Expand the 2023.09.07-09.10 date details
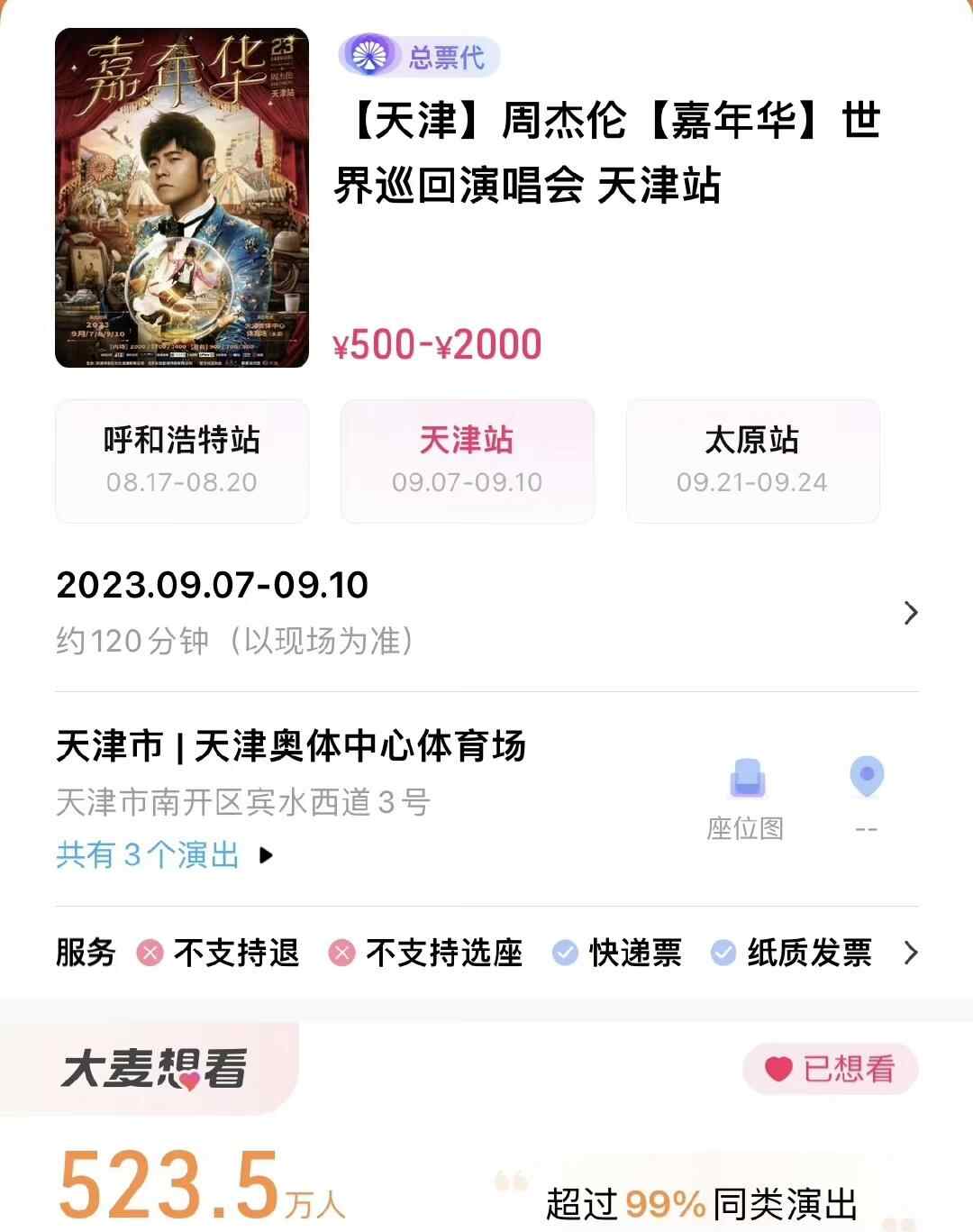973x1232 pixels. pos(910,613)
